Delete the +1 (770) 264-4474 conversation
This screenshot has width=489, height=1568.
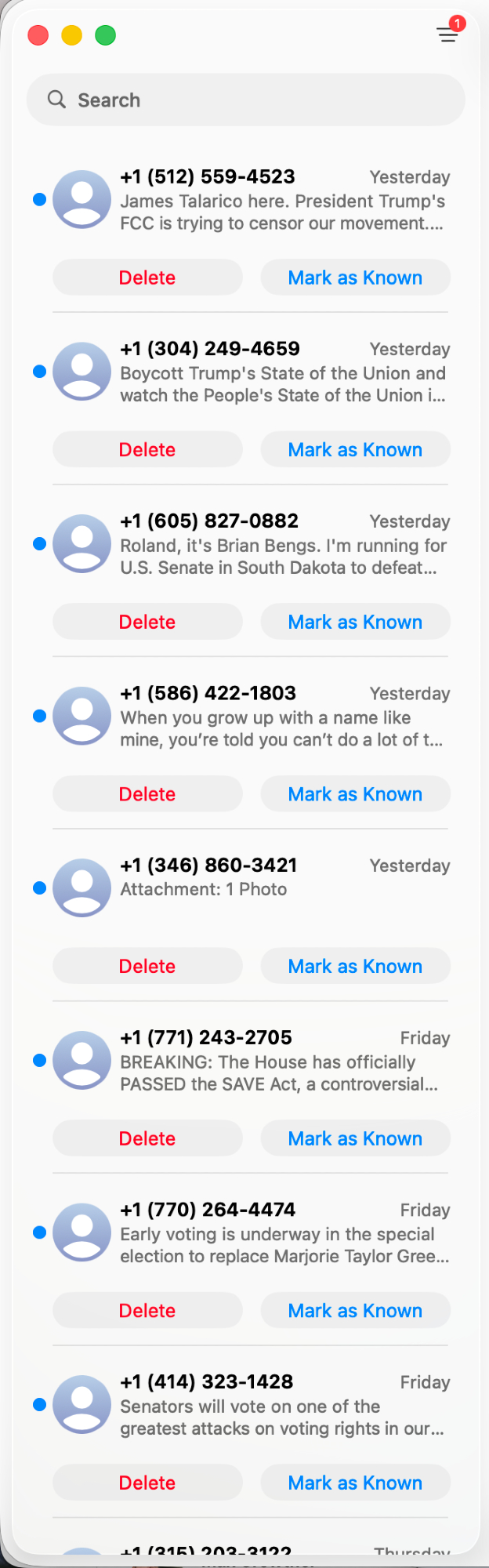click(x=147, y=1311)
